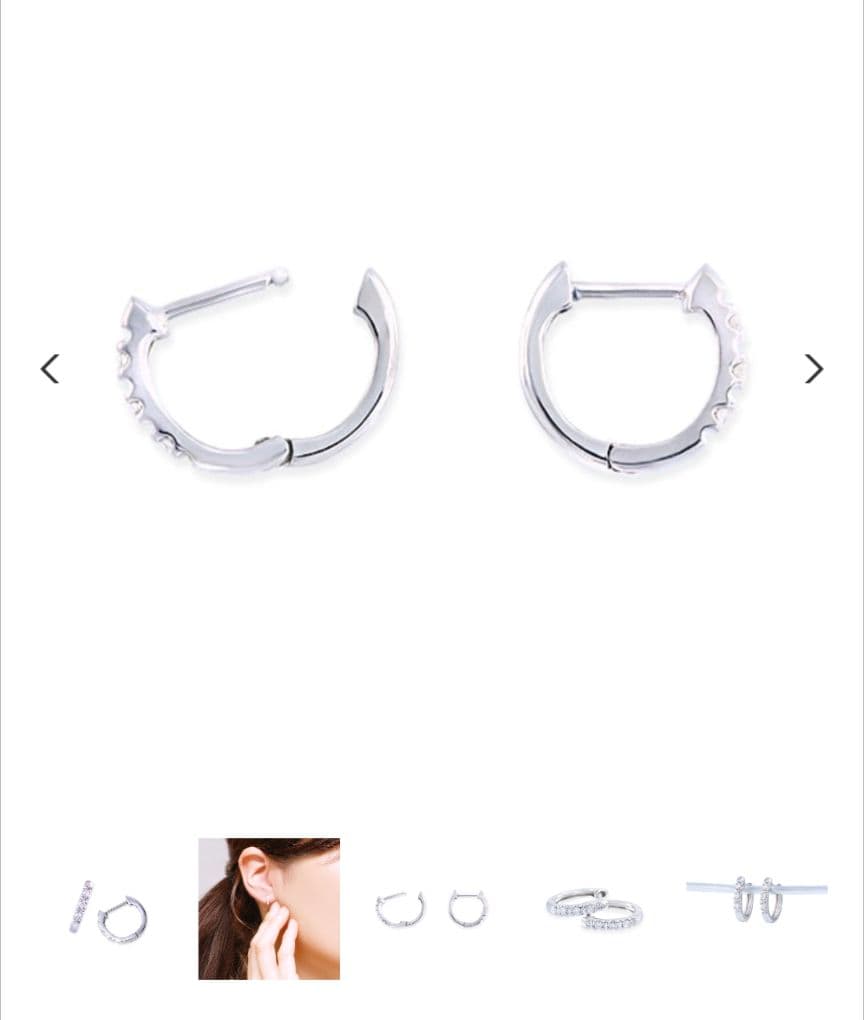Advance the gallery using the right chevron
864x1020 pixels.
tap(812, 369)
